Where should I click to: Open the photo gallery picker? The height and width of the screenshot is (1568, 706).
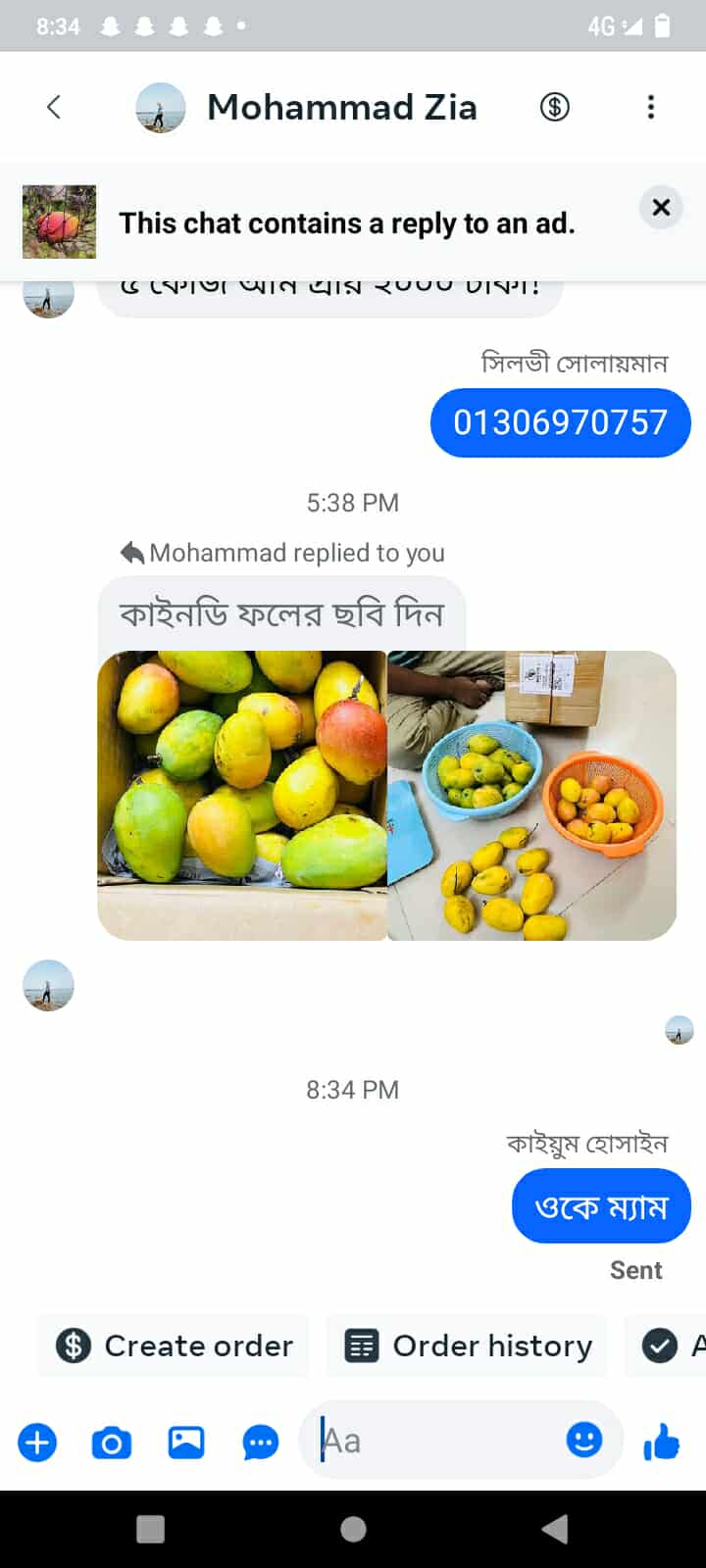coord(186,1443)
